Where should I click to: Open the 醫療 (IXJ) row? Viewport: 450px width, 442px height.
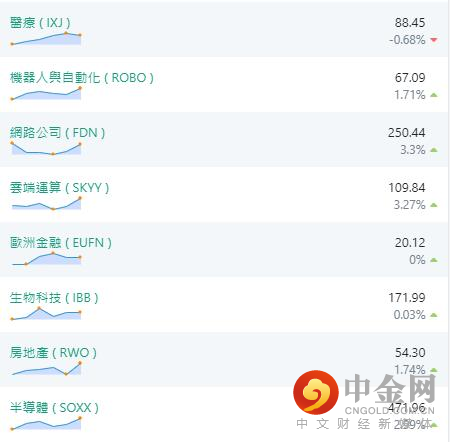click(224, 29)
